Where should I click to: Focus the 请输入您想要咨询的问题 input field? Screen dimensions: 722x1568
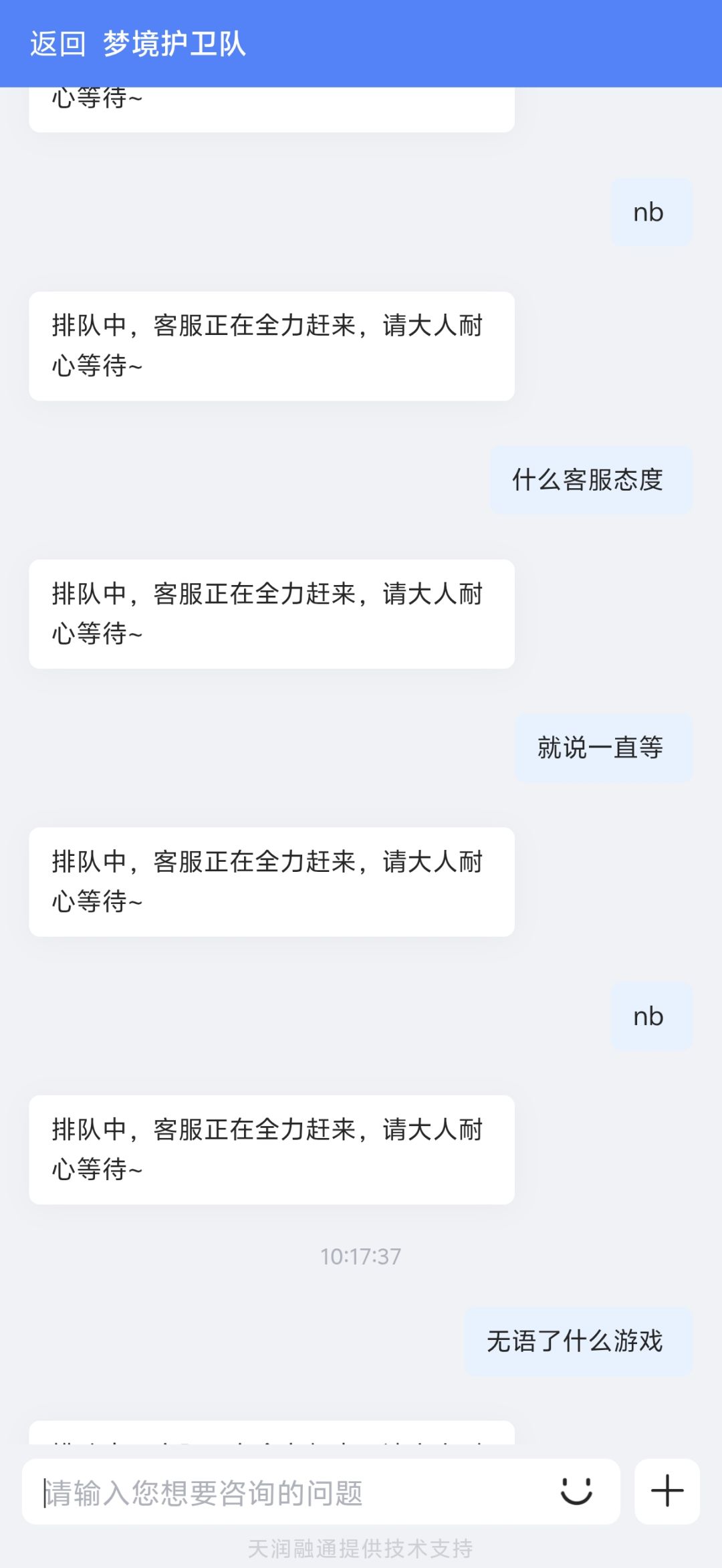point(287,1492)
